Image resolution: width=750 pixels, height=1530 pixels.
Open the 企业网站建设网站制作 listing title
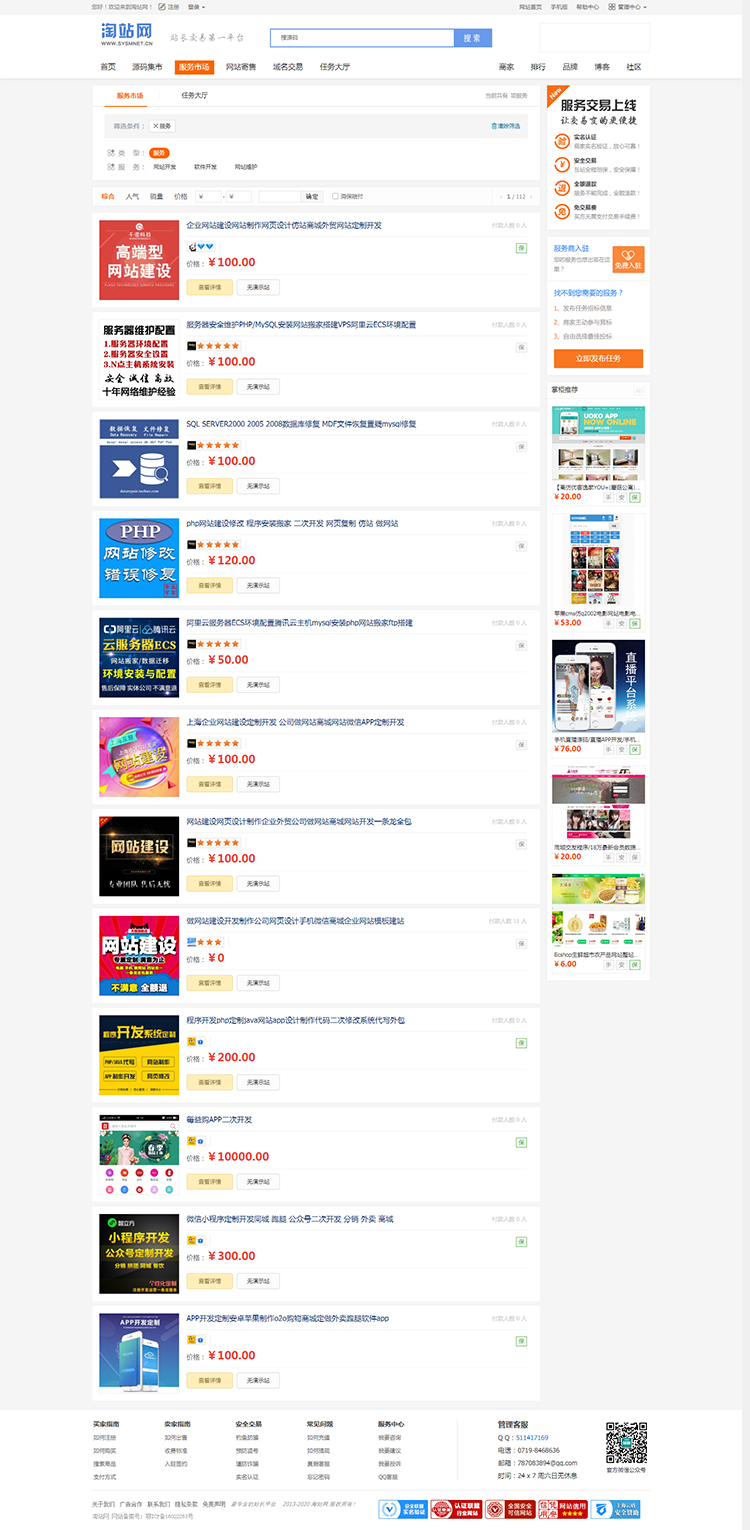[x=284, y=225]
